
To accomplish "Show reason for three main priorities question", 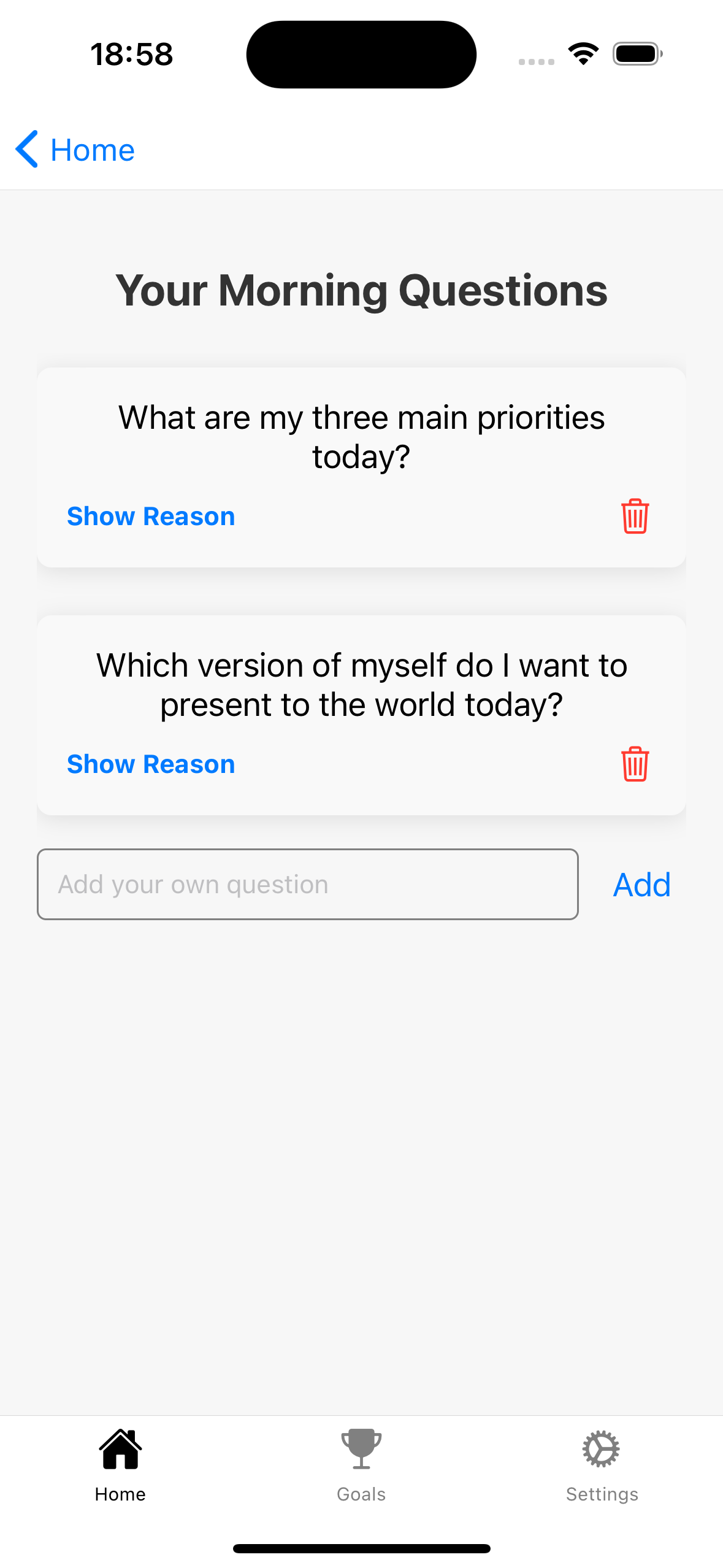I will [151, 517].
